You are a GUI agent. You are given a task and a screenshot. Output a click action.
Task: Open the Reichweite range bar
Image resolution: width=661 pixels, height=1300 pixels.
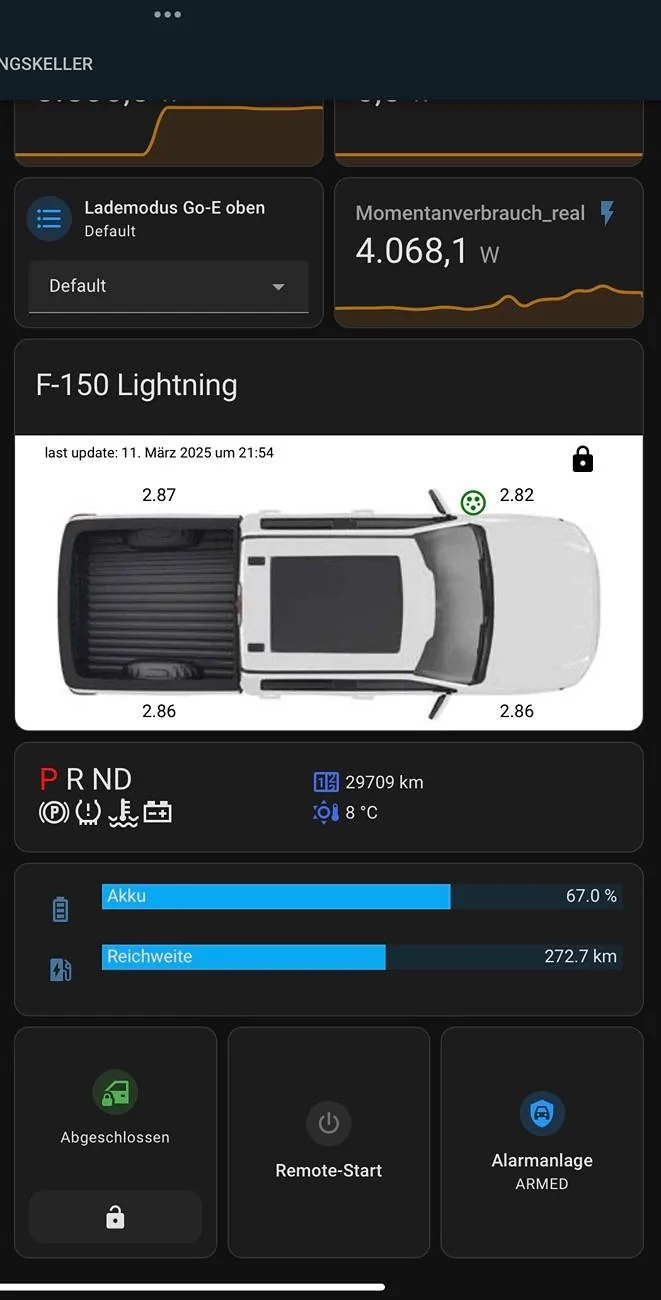[361, 957]
